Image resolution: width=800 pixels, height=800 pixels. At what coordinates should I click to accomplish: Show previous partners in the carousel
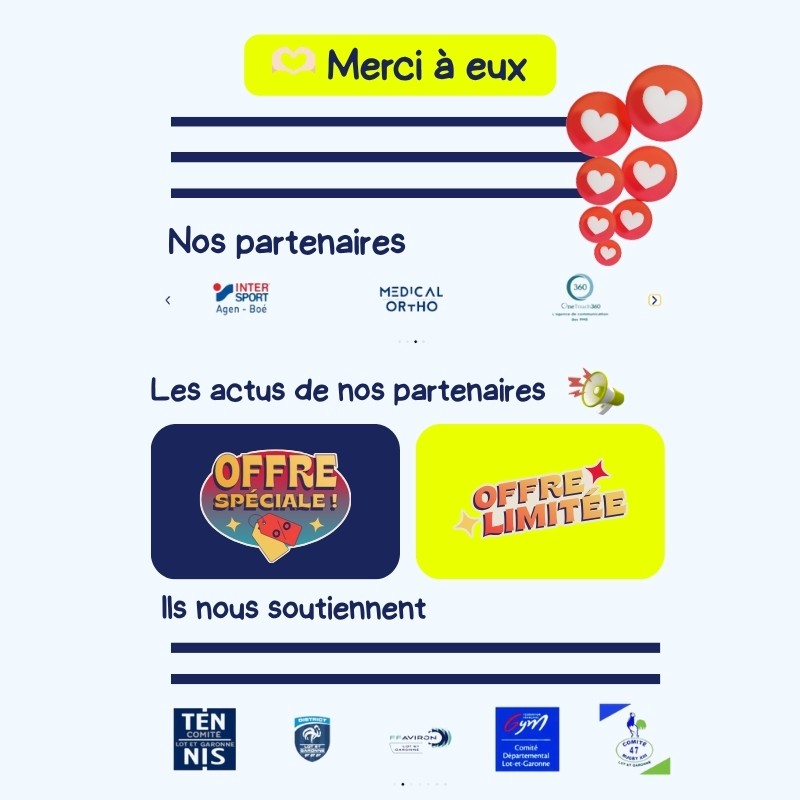tap(167, 300)
